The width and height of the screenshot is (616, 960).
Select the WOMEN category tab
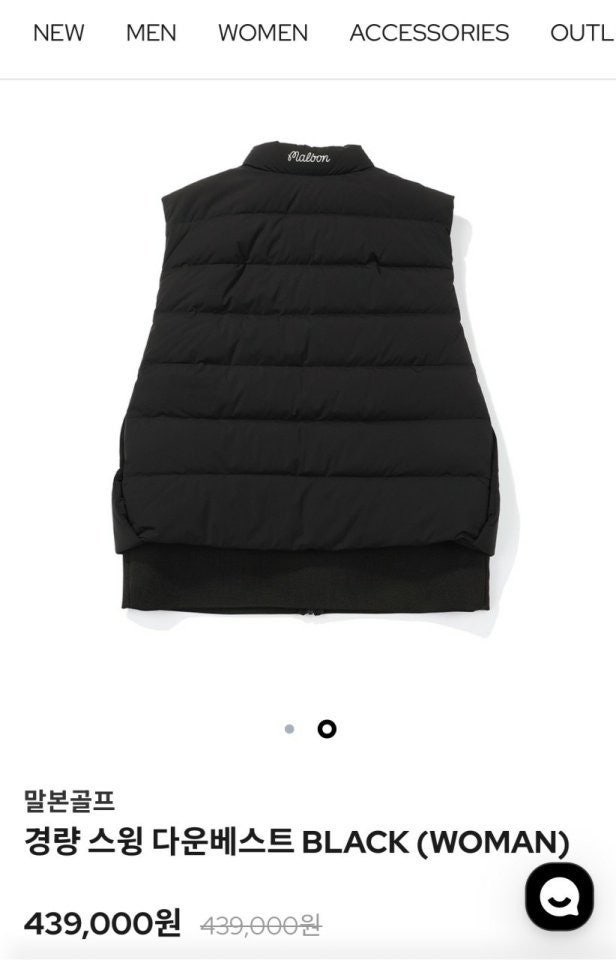[263, 33]
